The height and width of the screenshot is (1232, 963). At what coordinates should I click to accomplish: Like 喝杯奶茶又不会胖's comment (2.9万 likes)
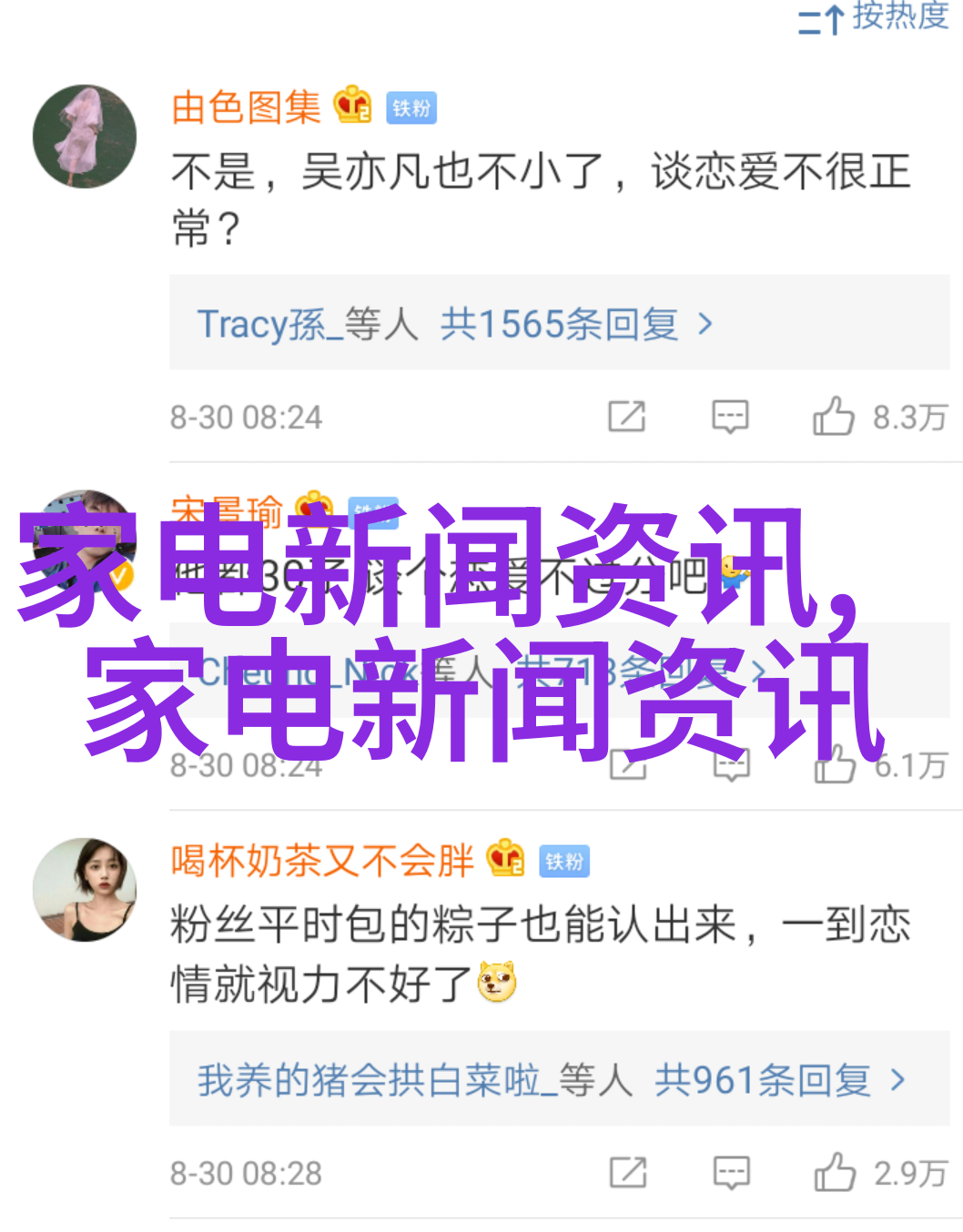click(835, 1173)
